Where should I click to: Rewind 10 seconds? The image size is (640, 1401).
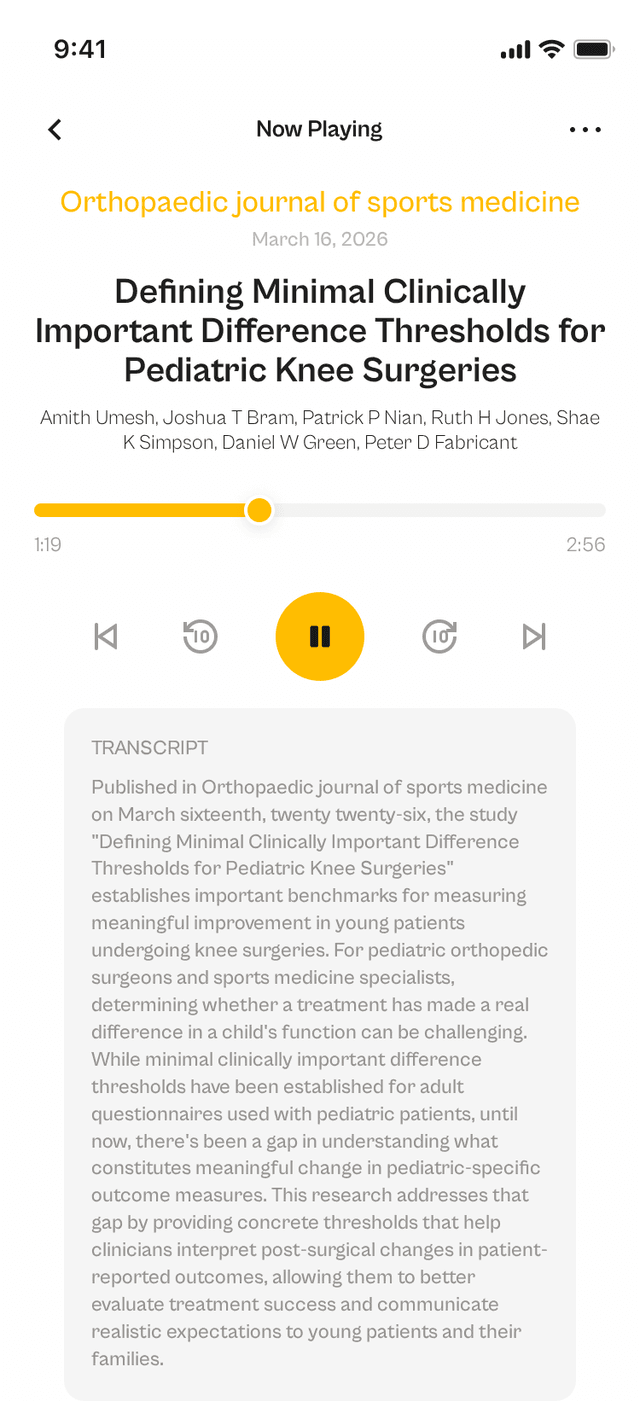pyautogui.click(x=200, y=636)
